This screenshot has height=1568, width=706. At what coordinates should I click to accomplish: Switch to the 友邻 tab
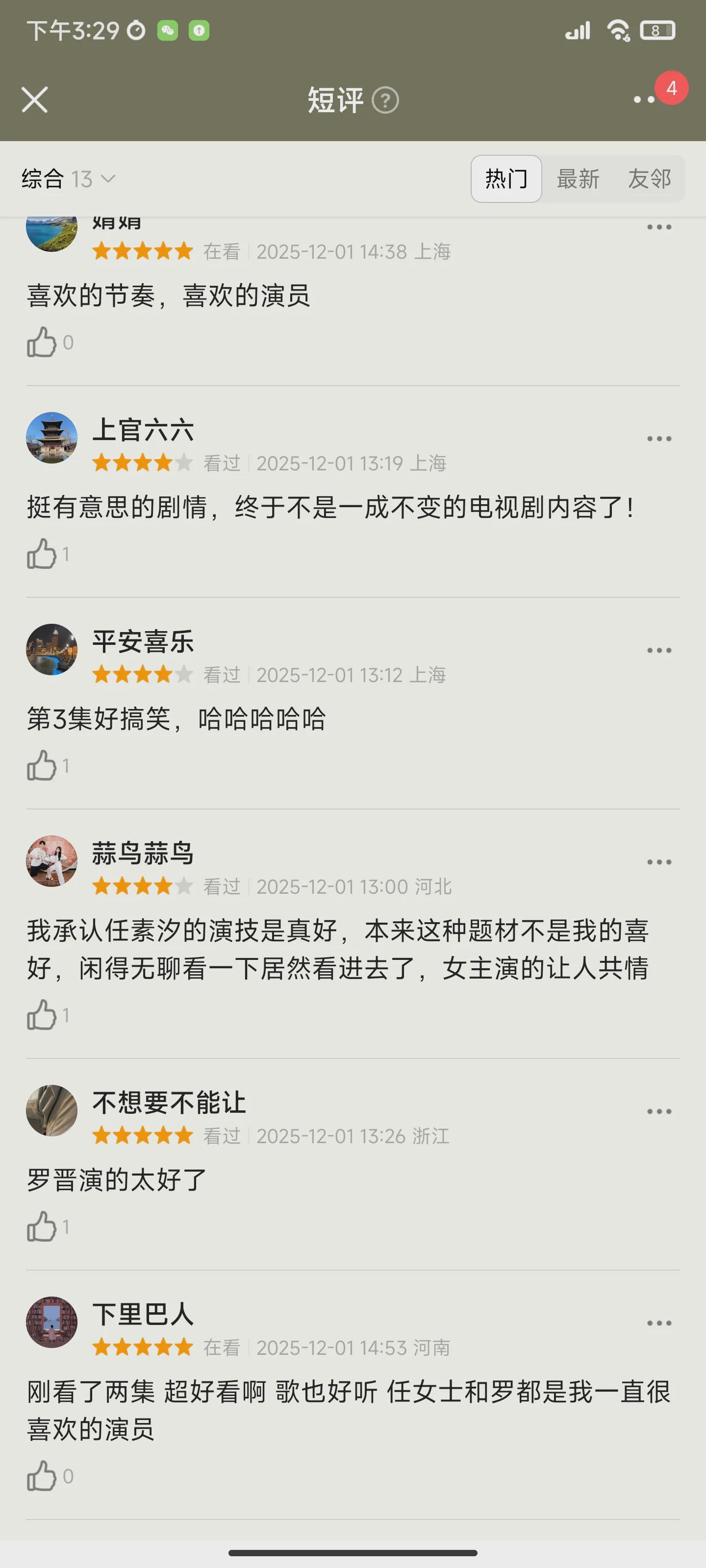[x=649, y=179]
